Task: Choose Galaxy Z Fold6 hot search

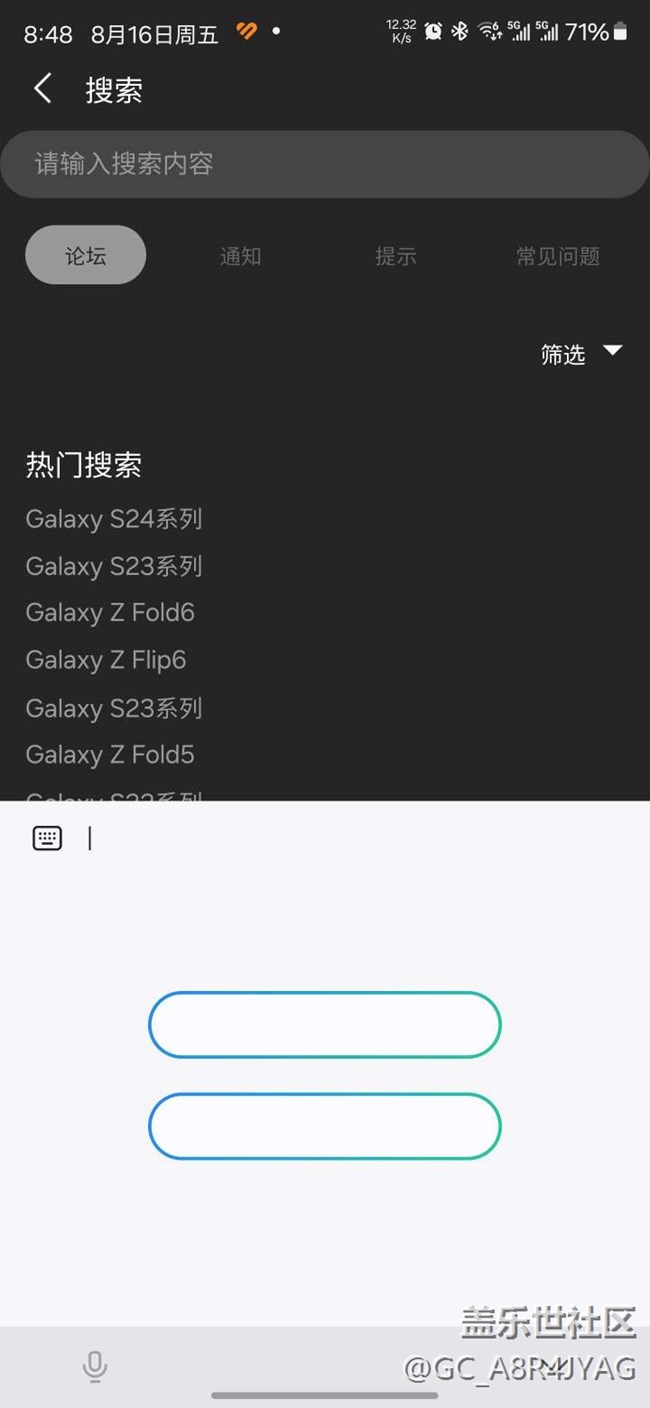Action: click(110, 613)
